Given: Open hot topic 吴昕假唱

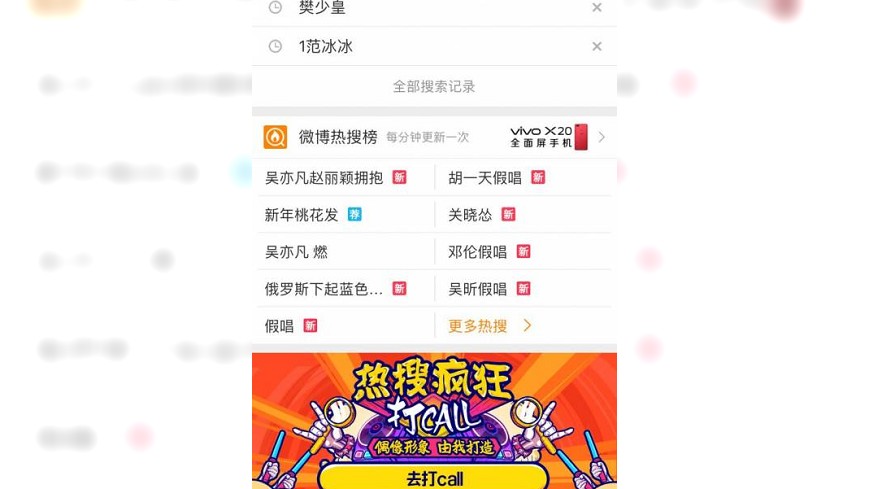Looking at the screenshot, I should [x=478, y=289].
